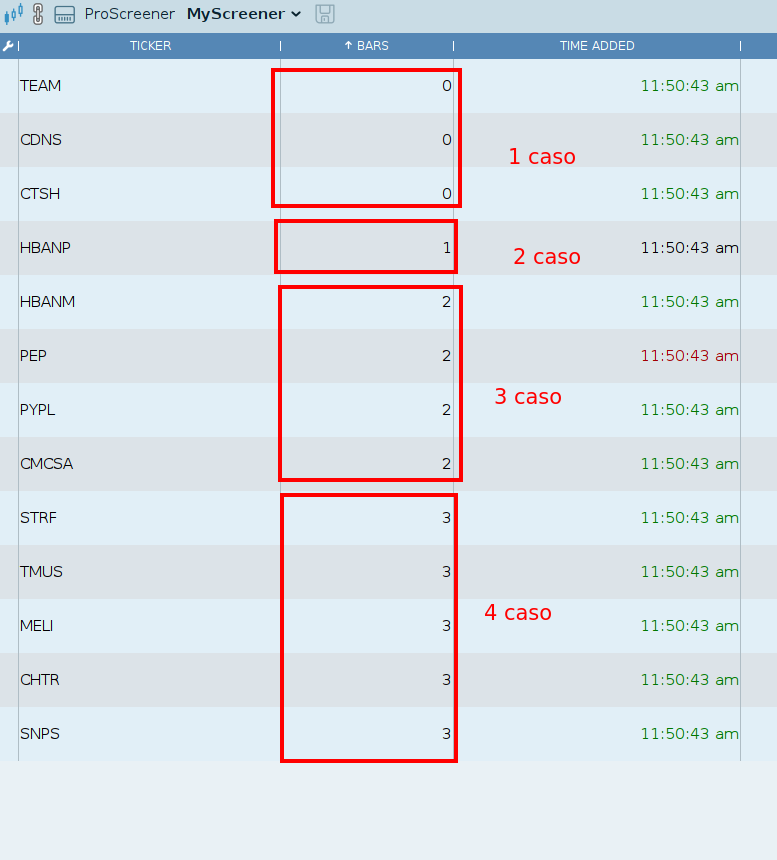
Task: Tap the chain link icon
Action: click(39, 14)
